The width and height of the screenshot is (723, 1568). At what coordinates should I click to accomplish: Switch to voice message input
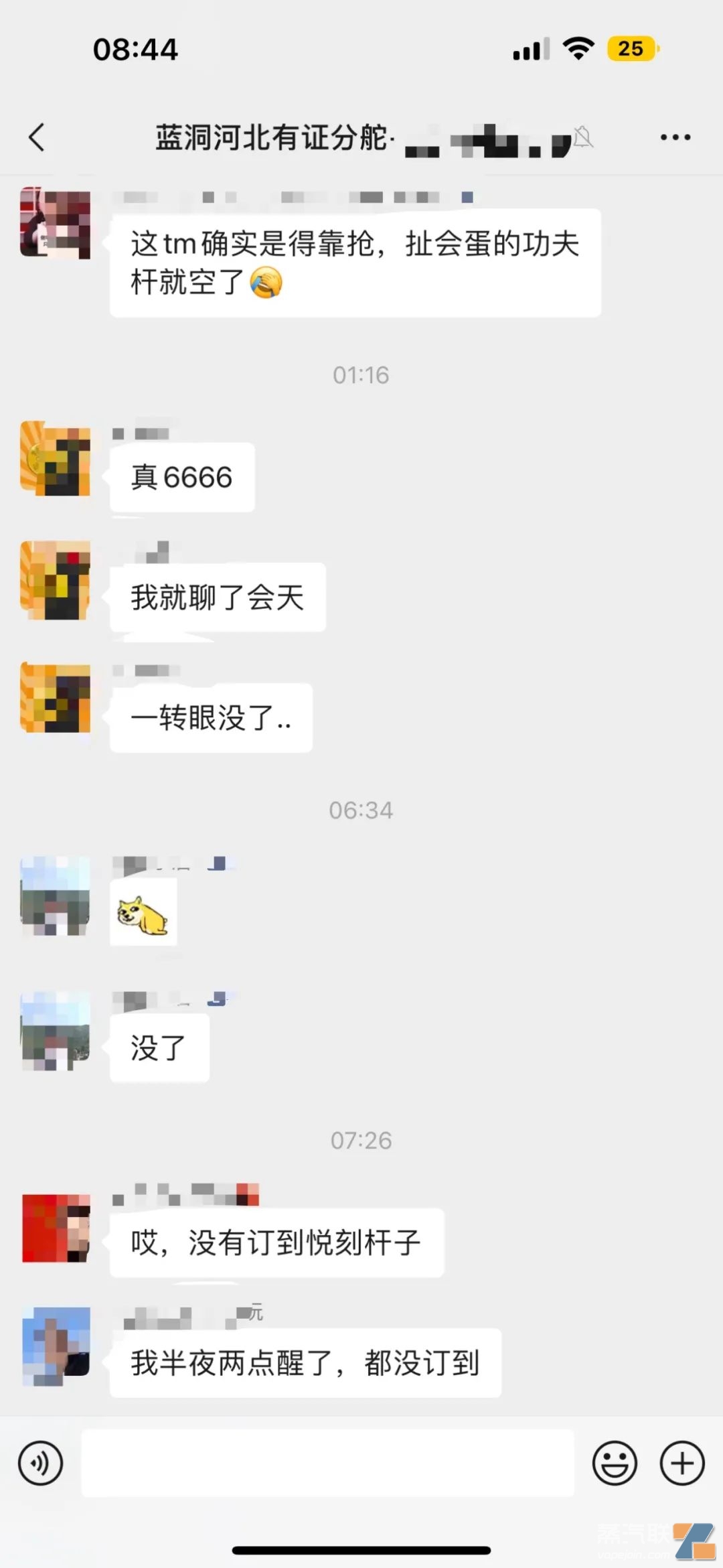[x=41, y=1464]
